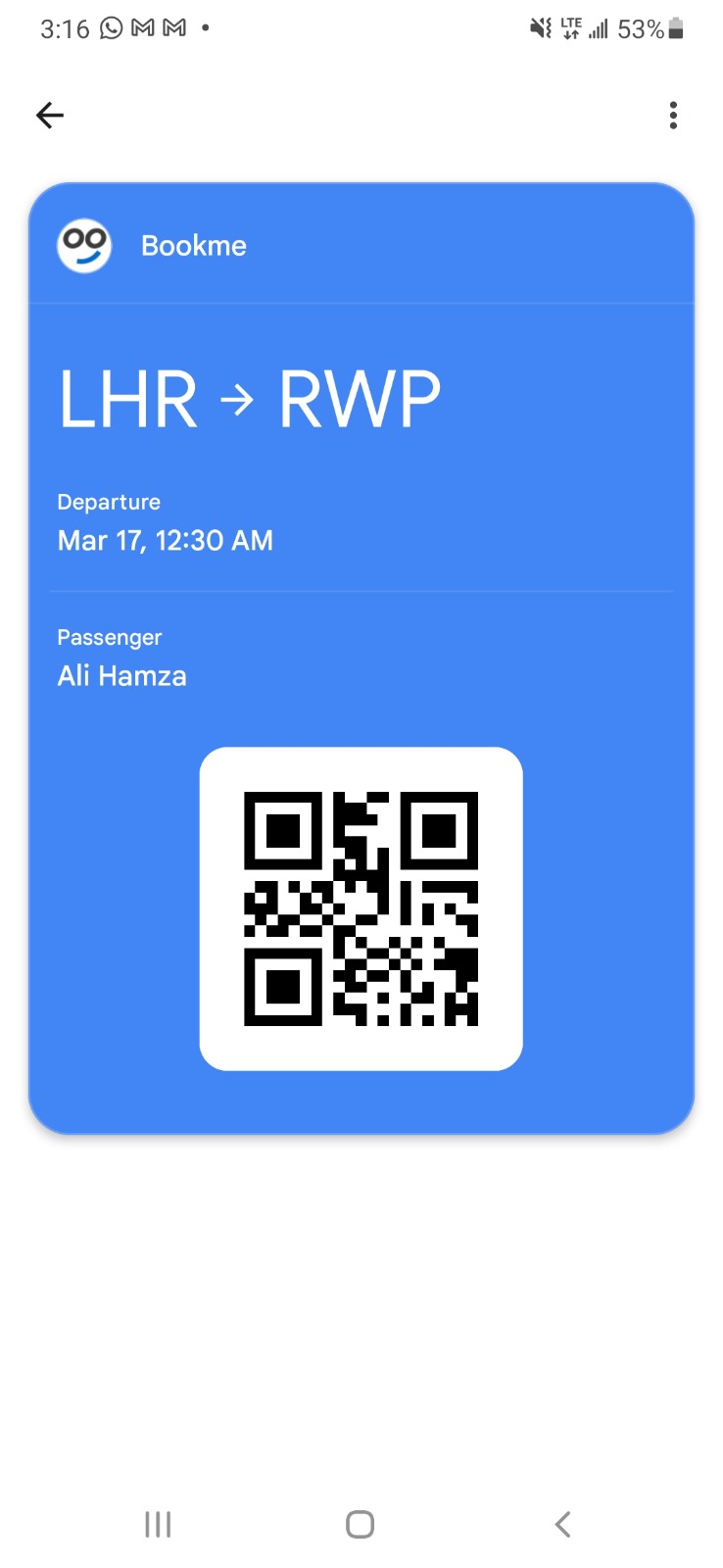Screen dimensions: 723x1568
Task: Open the recent apps view
Action: click(x=158, y=1524)
